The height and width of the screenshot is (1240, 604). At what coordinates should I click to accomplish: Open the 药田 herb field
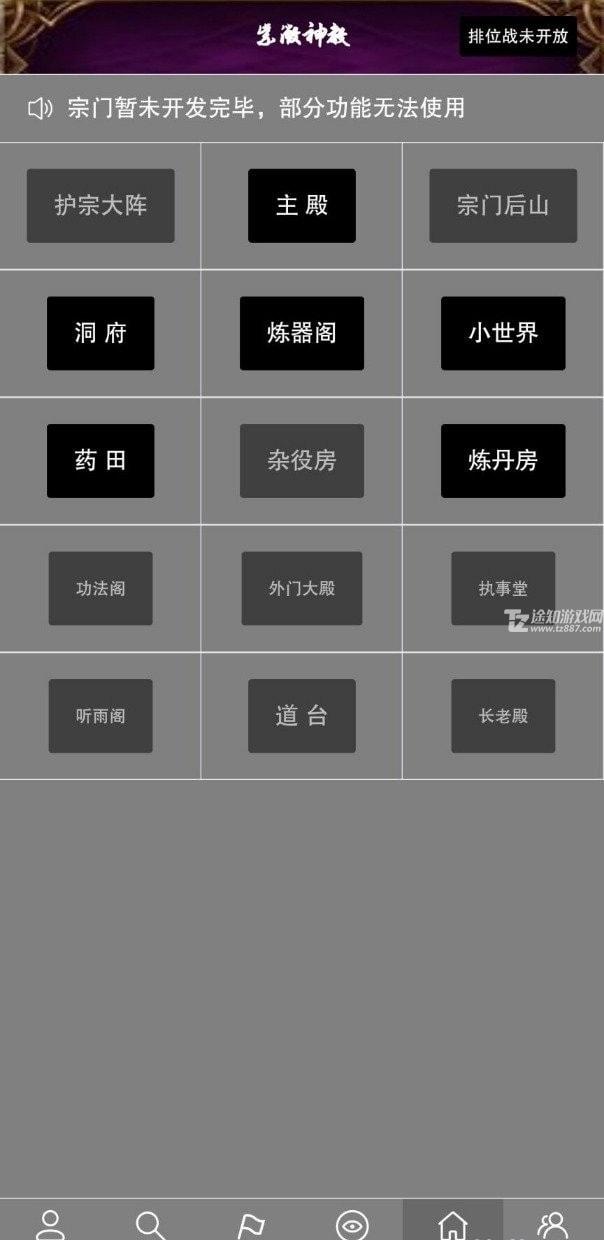pyautogui.click(x=100, y=461)
